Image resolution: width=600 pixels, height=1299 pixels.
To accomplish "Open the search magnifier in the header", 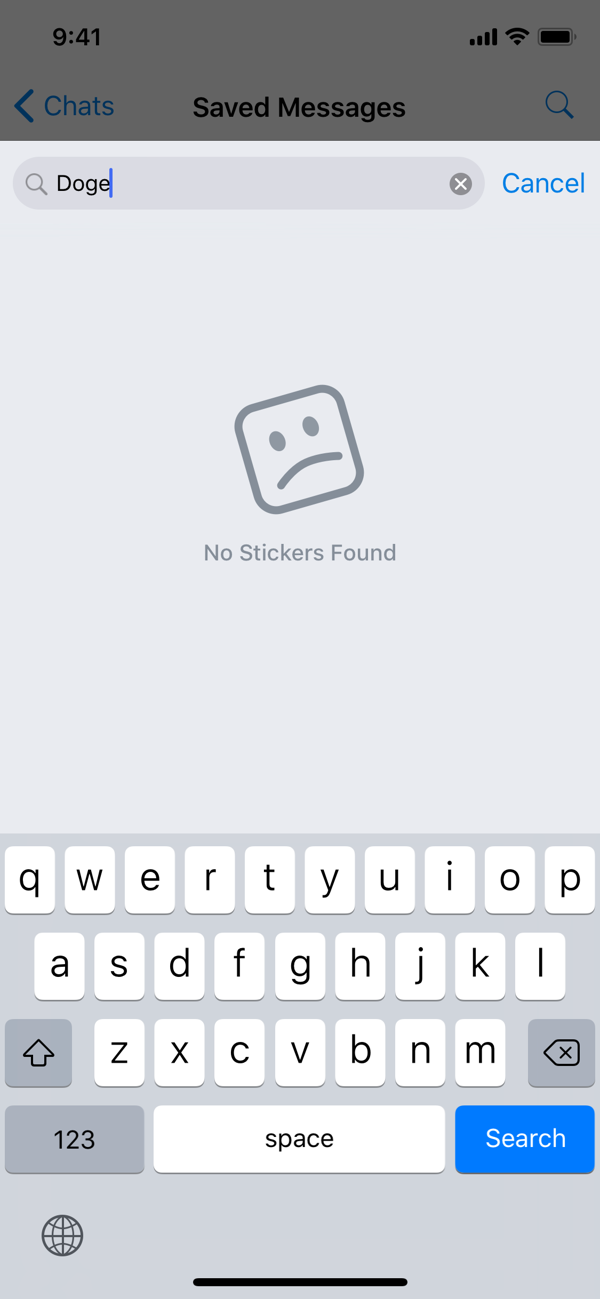I will point(559,105).
